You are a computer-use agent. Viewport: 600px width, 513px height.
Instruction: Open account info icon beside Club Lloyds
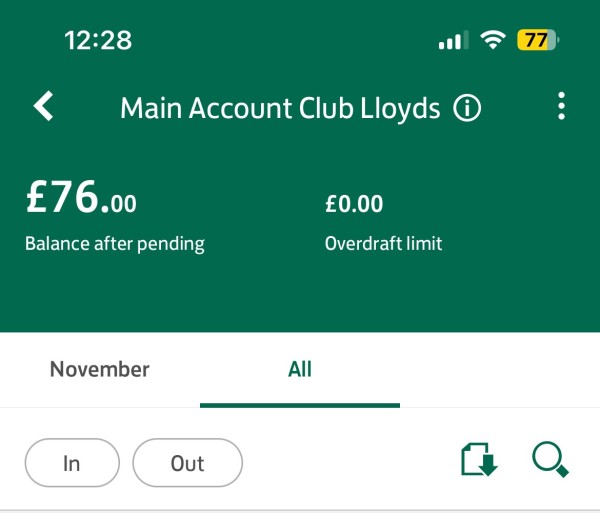pos(467,108)
